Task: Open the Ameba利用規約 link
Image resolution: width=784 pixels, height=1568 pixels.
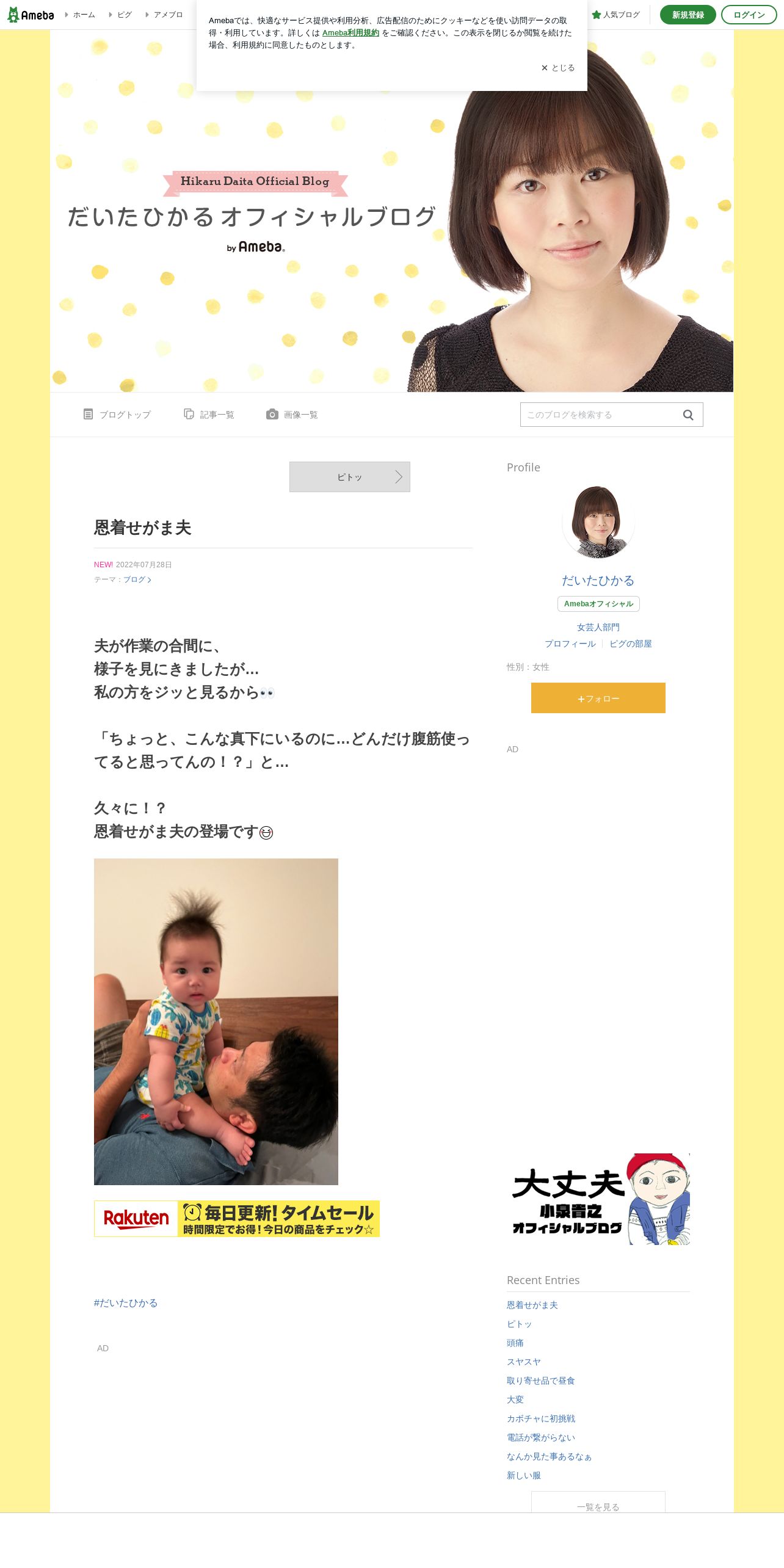Action: [x=350, y=33]
